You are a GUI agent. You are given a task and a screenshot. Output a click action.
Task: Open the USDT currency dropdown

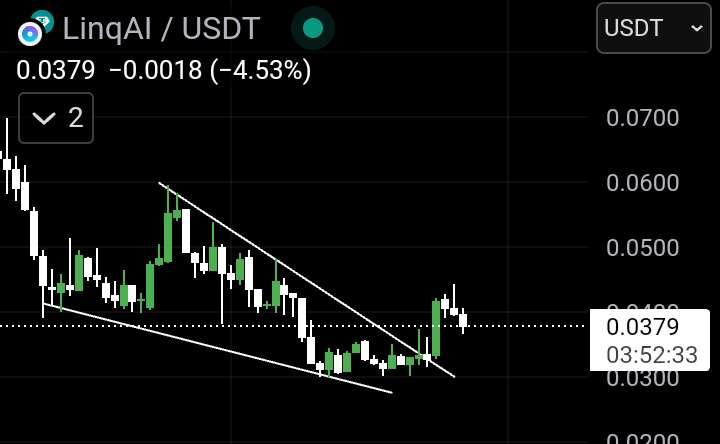pyautogui.click(x=654, y=28)
